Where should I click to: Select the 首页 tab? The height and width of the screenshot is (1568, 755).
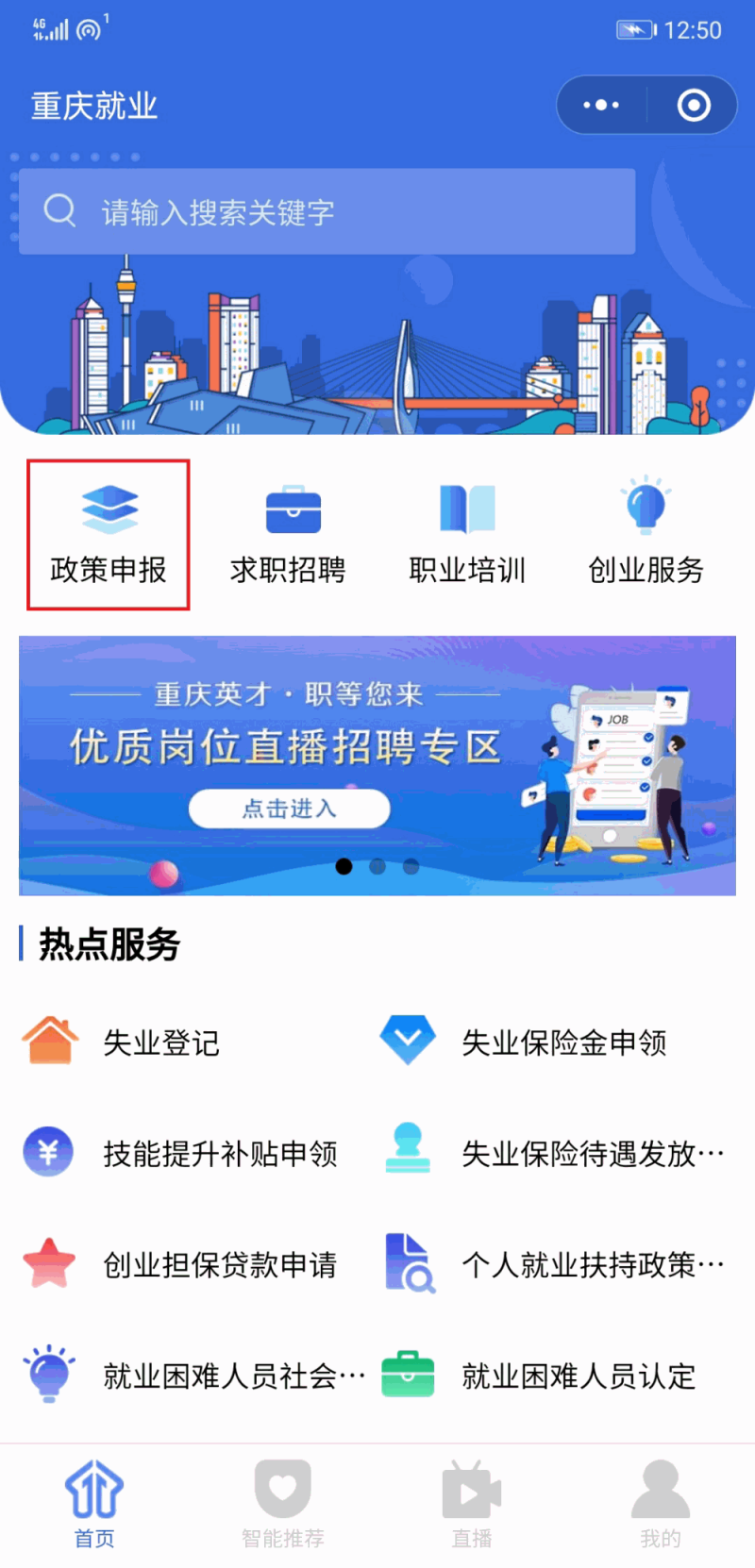point(94,1504)
